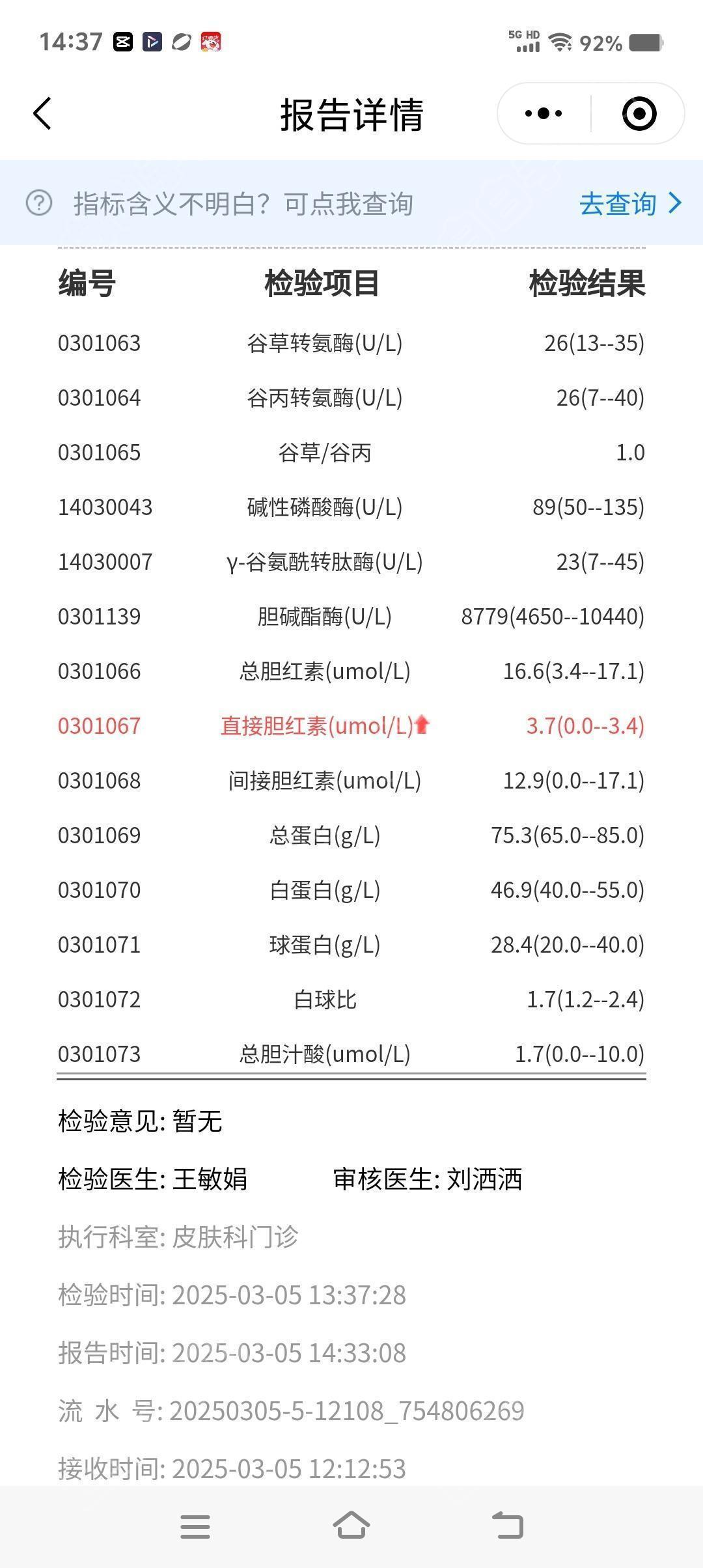Tap 去查询 to look up indicator meanings

630,203
